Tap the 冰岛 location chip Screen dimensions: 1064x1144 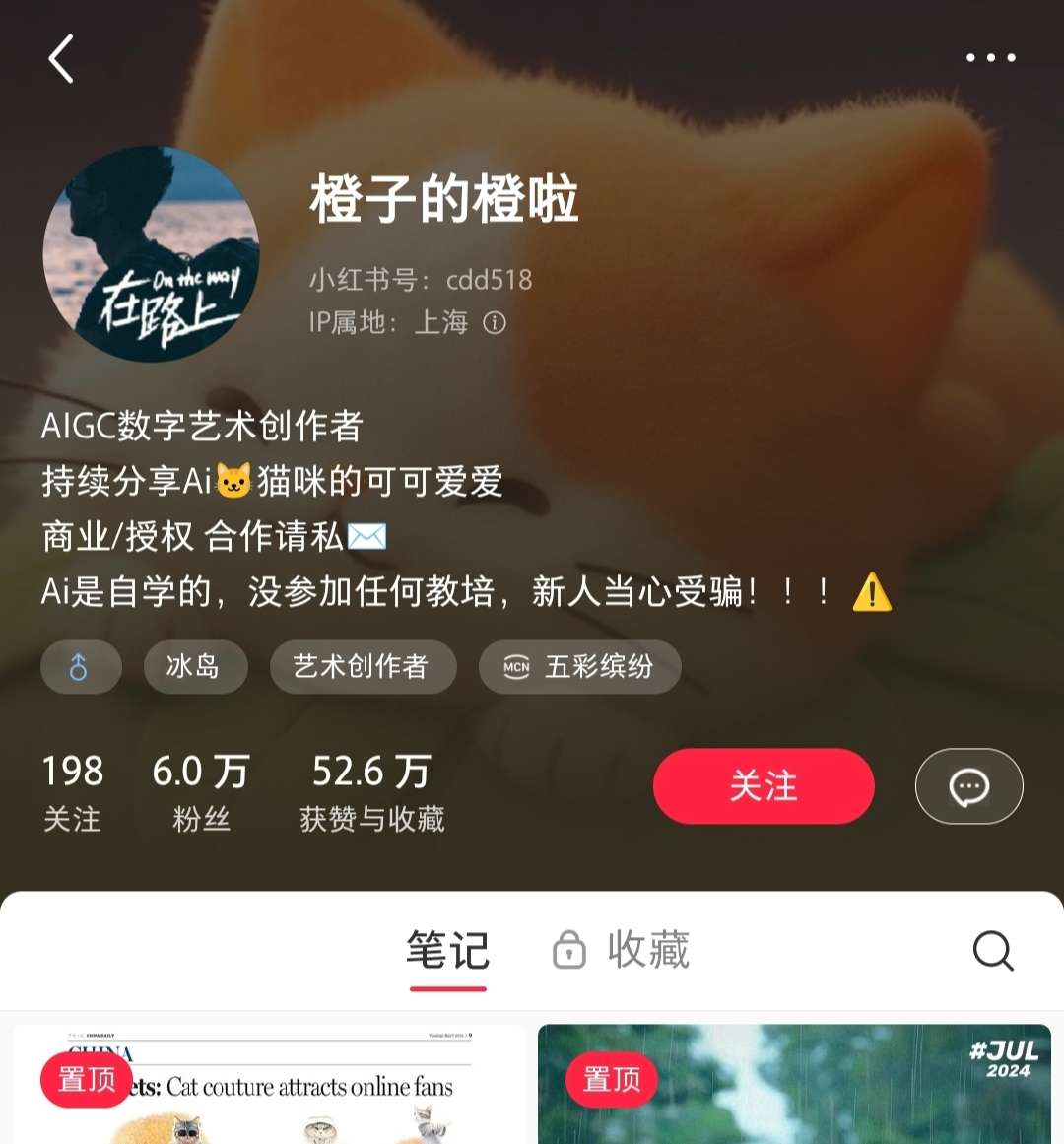[194, 667]
